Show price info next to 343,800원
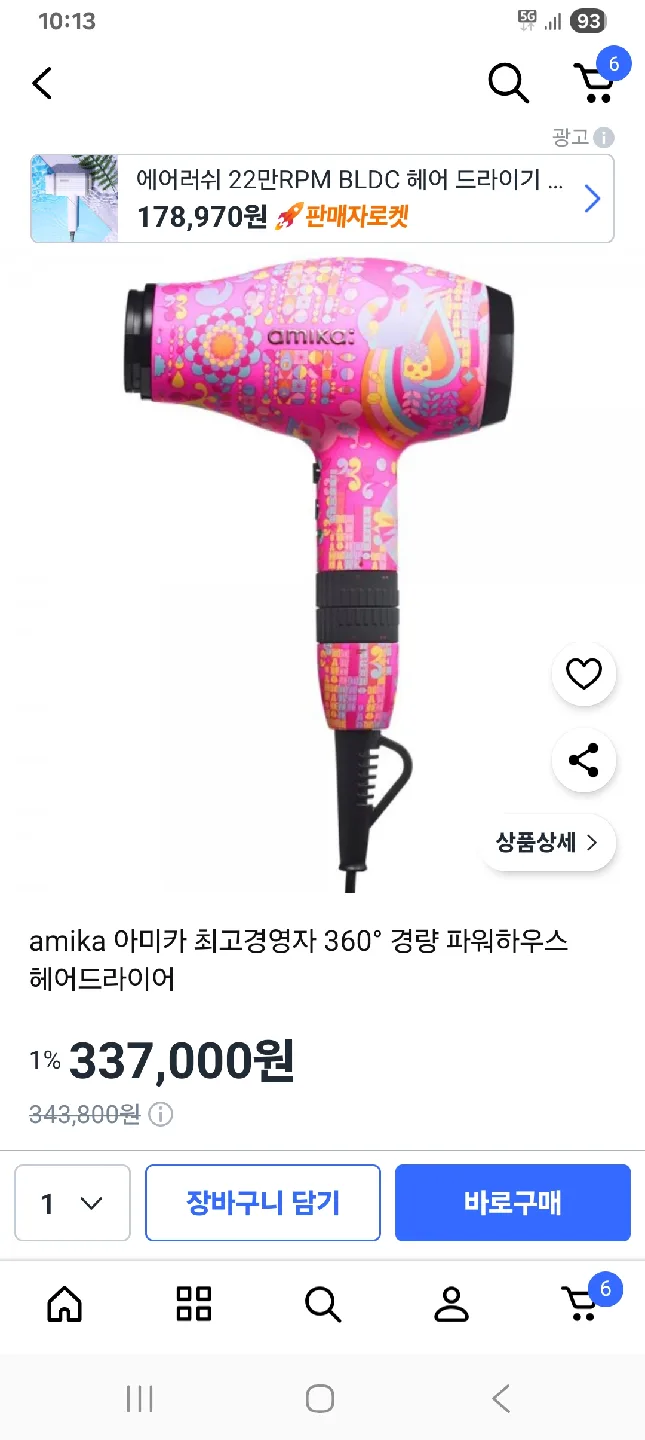Image resolution: width=645 pixels, height=1440 pixels. 161,1115
